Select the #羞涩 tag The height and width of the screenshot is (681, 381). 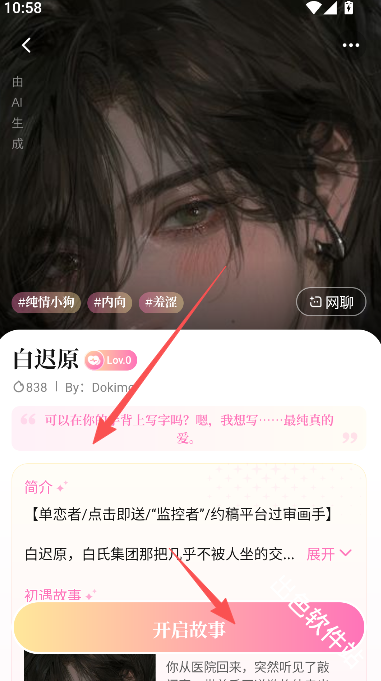(x=161, y=302)
